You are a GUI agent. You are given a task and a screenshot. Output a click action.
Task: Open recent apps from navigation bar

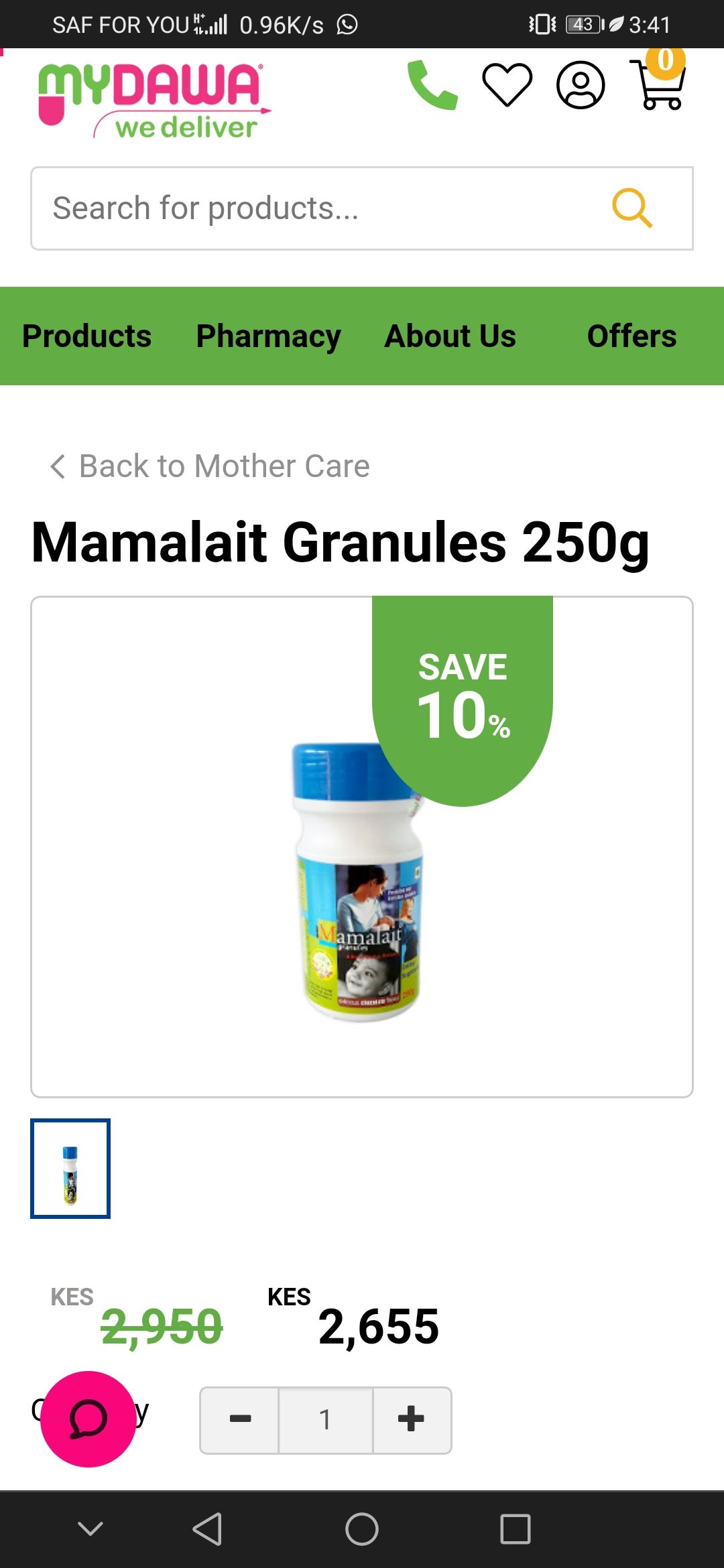(x=516, y=1529)
